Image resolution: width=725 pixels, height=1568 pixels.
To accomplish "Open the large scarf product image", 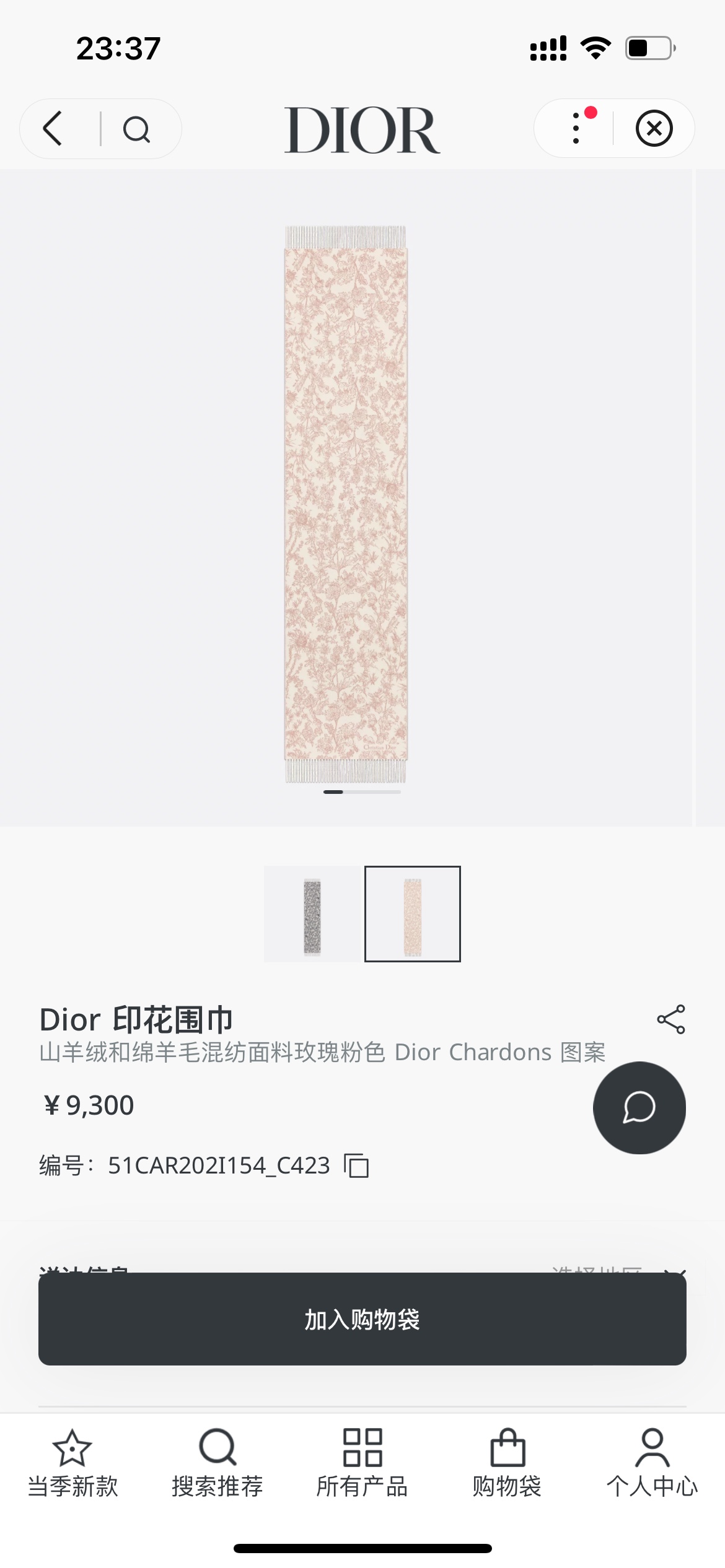I will coord(346,503).
